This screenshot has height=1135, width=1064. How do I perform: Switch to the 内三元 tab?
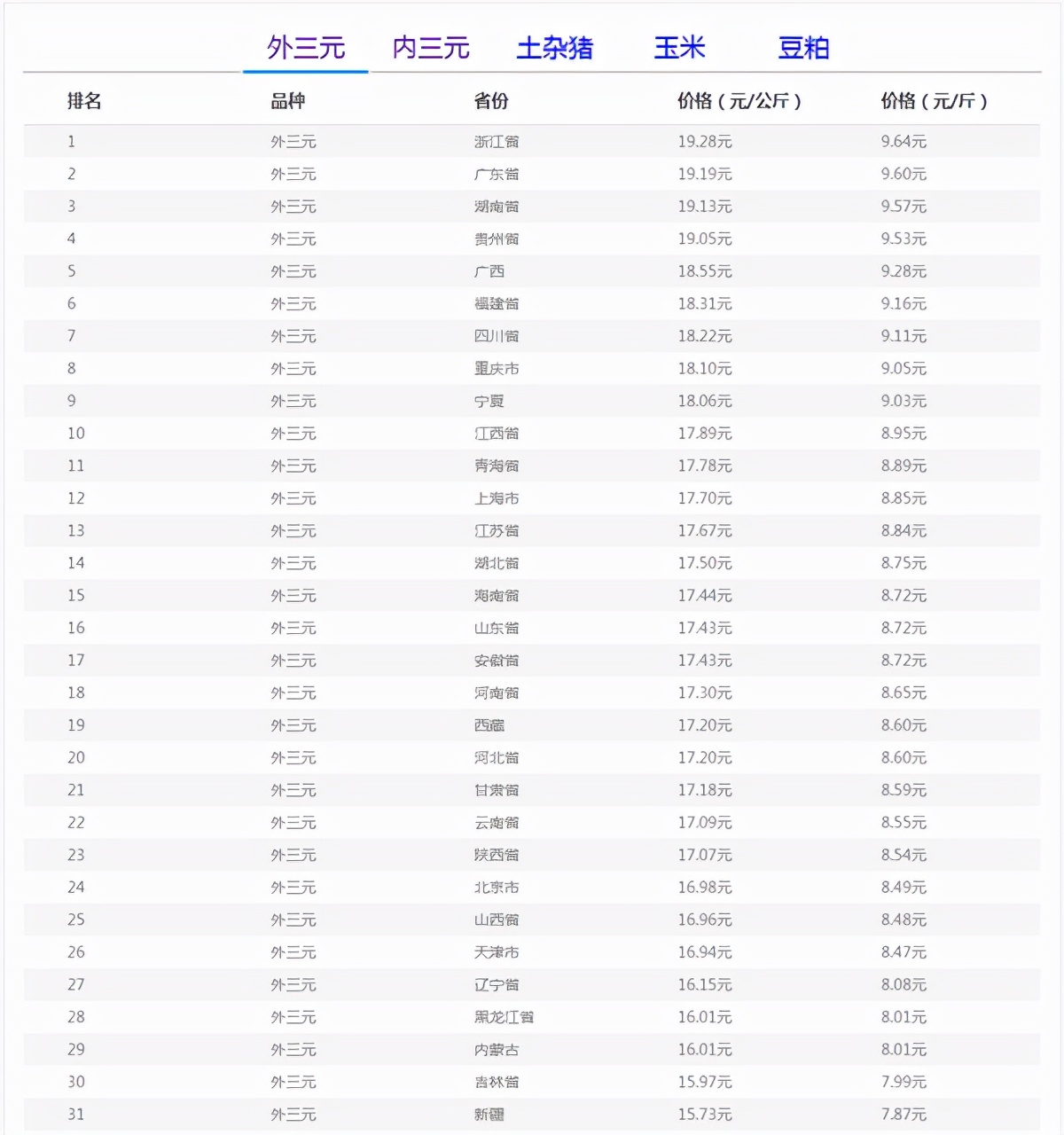coord(431,48)
